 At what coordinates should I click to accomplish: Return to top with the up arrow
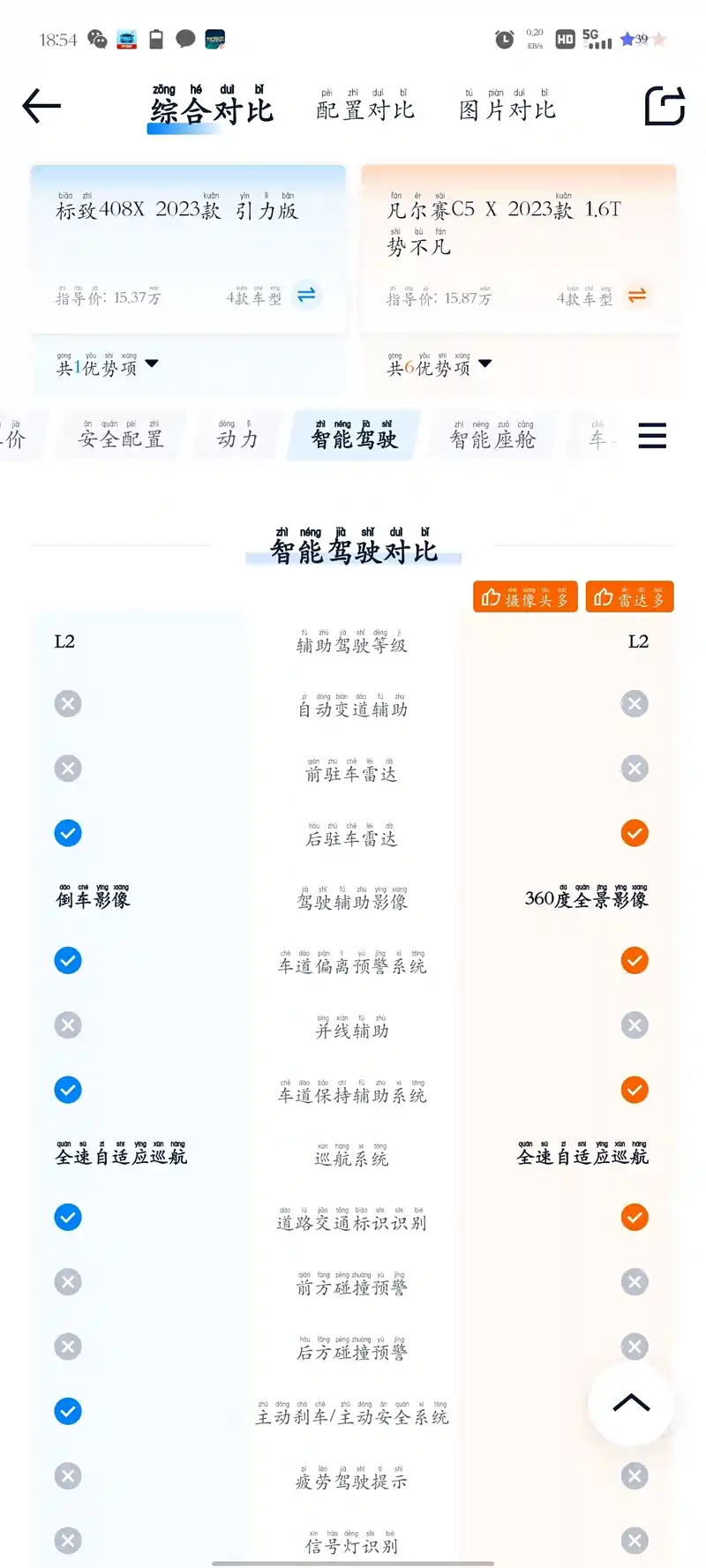tap(631, 1403)
